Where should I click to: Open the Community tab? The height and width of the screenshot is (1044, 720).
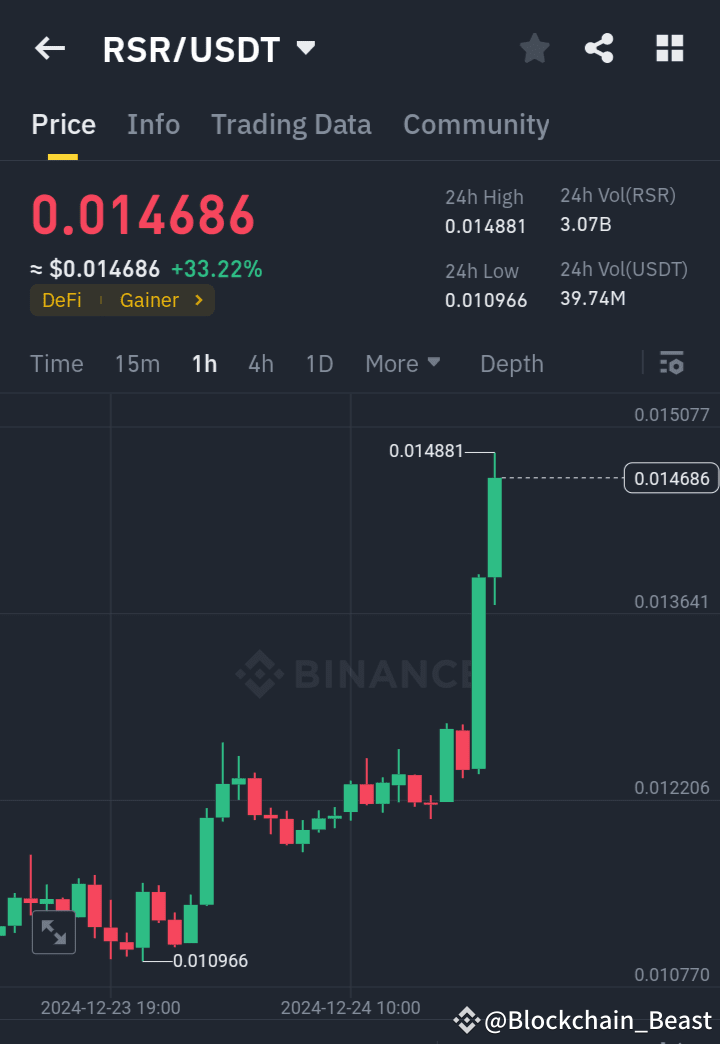tap(476, 124)
